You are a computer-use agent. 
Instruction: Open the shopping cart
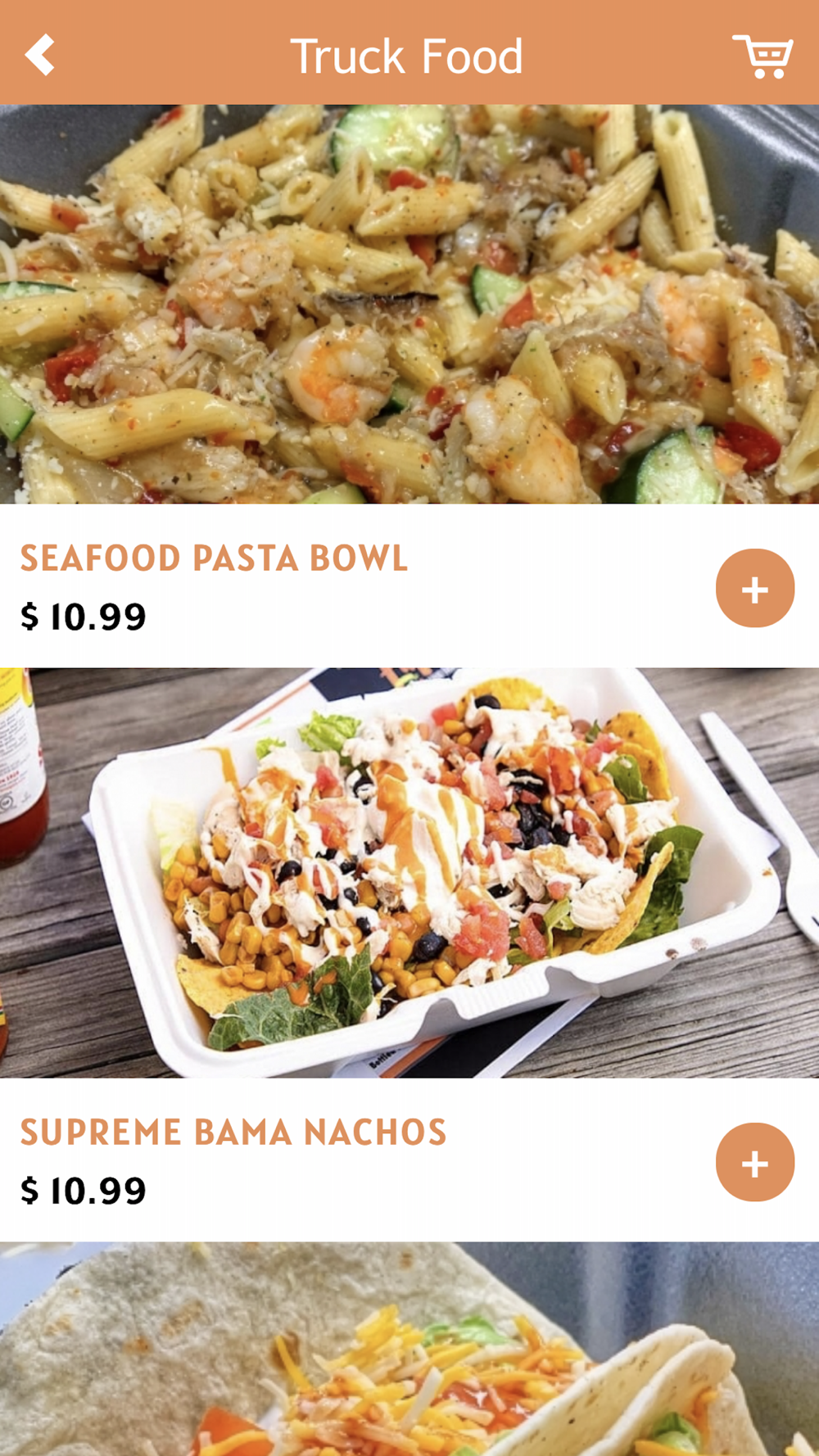(x=762, y=56)
